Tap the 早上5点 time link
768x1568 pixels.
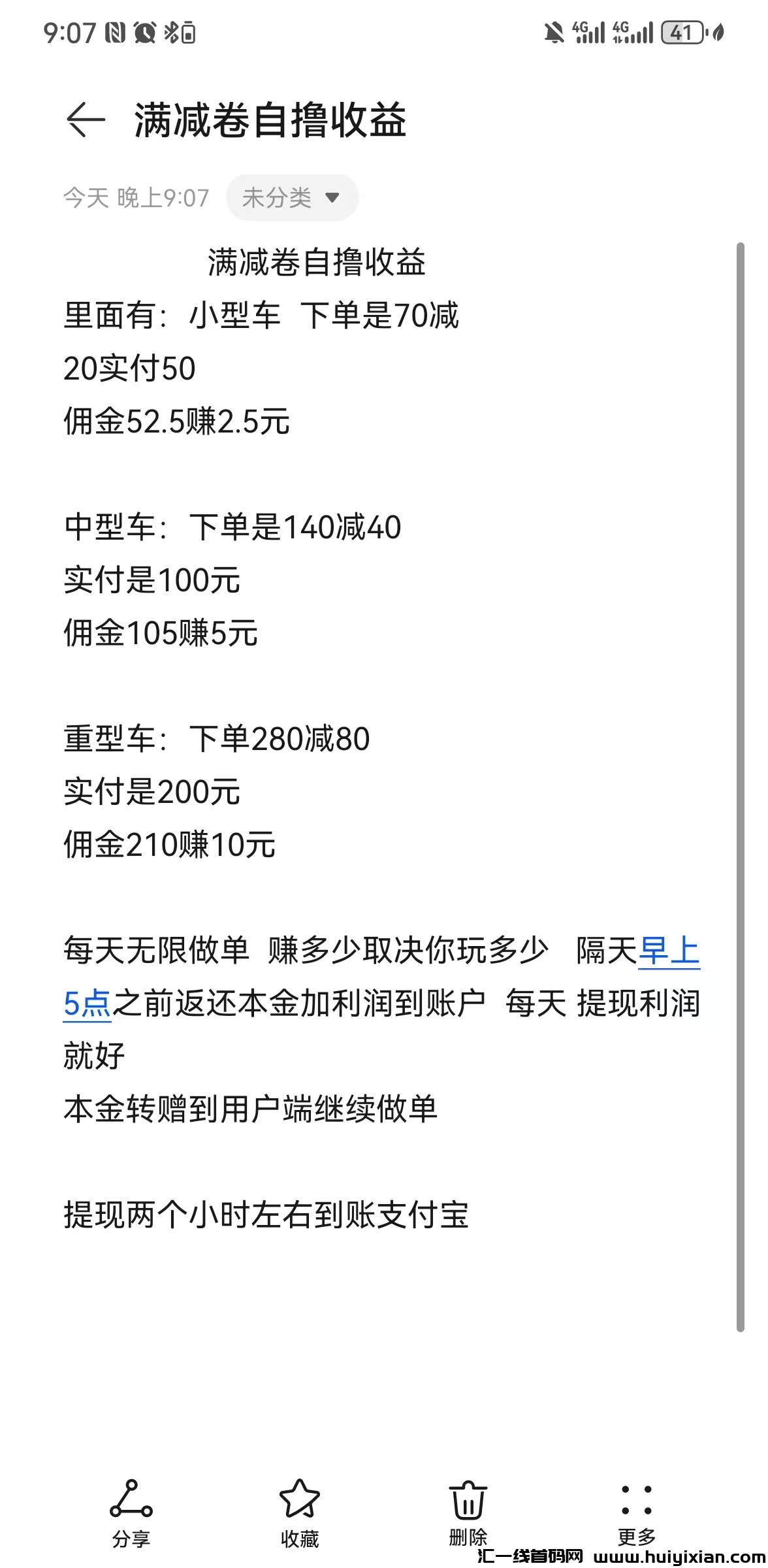coord(668,951)
